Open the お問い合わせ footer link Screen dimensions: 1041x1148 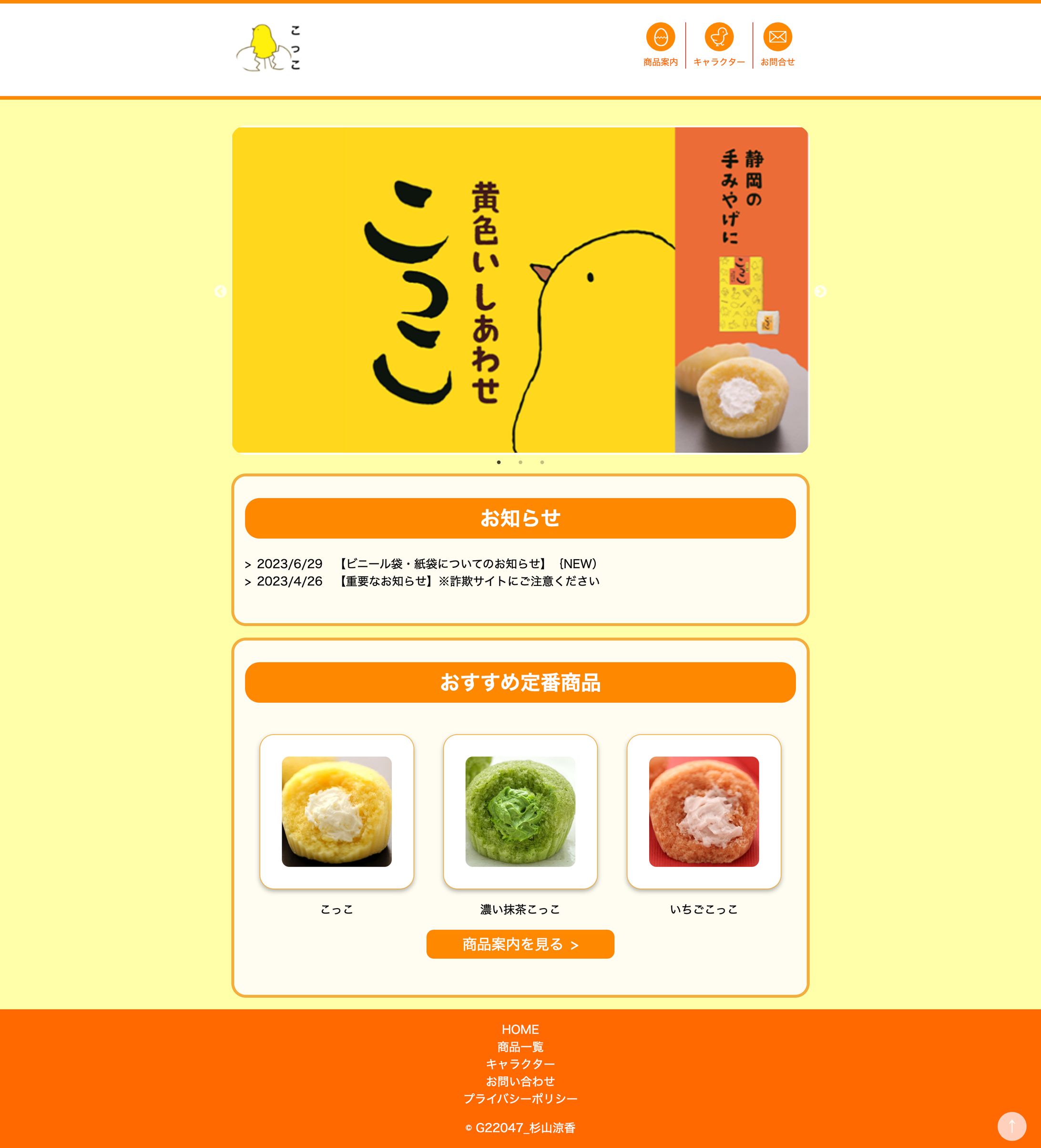[x=520, y=1081]
